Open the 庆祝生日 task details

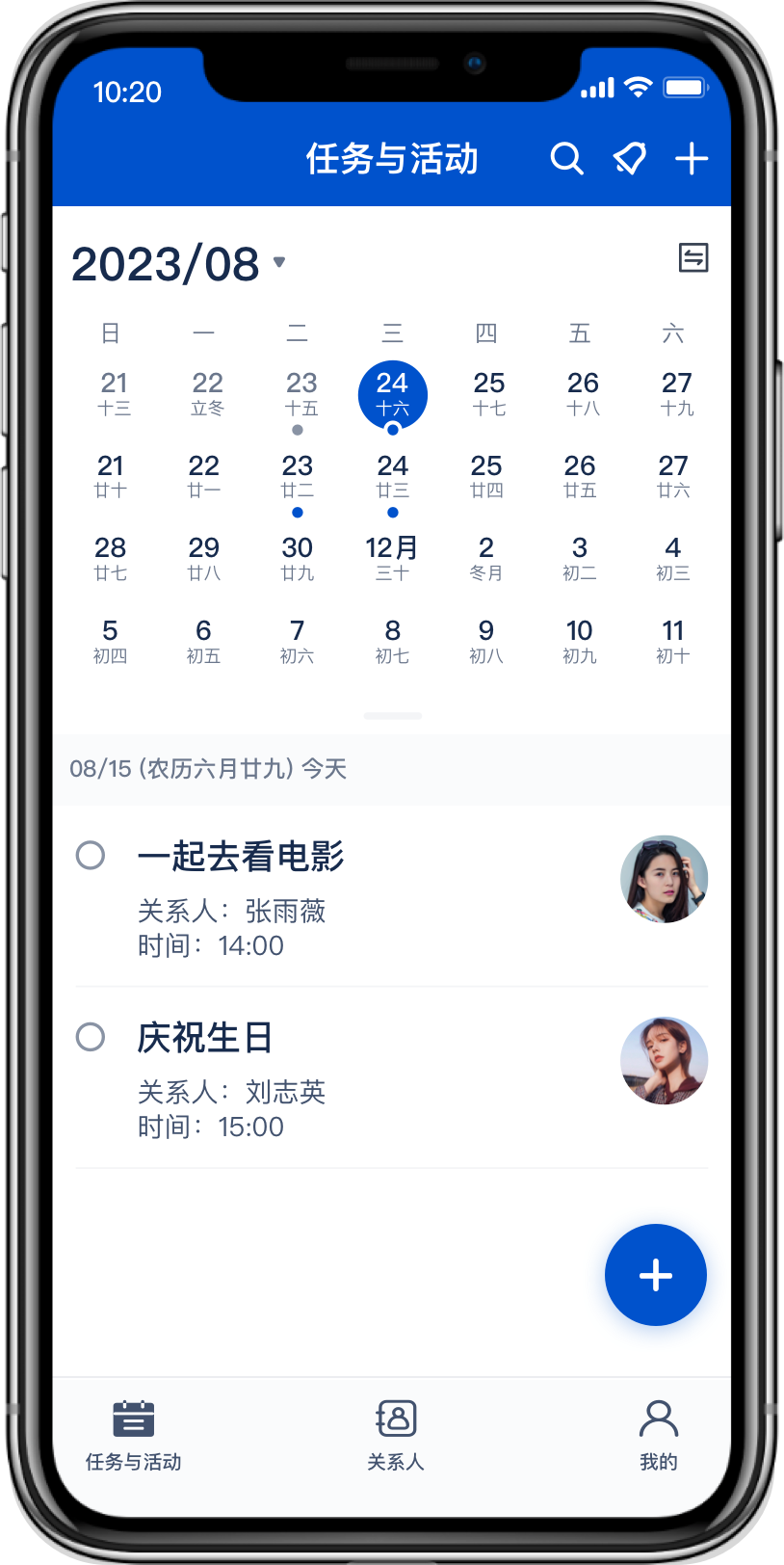pos(205,1039)
